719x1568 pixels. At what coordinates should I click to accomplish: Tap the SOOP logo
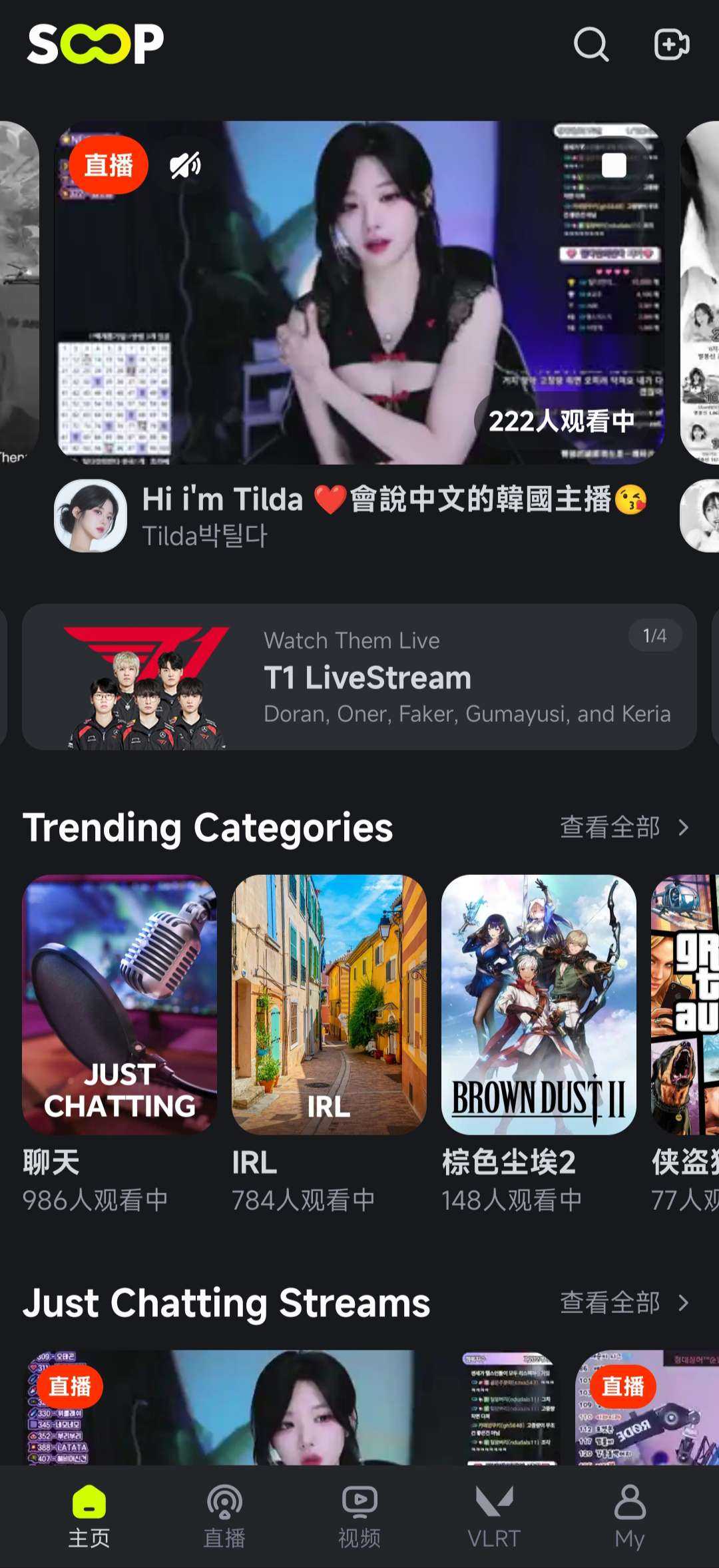coord(95,45)
